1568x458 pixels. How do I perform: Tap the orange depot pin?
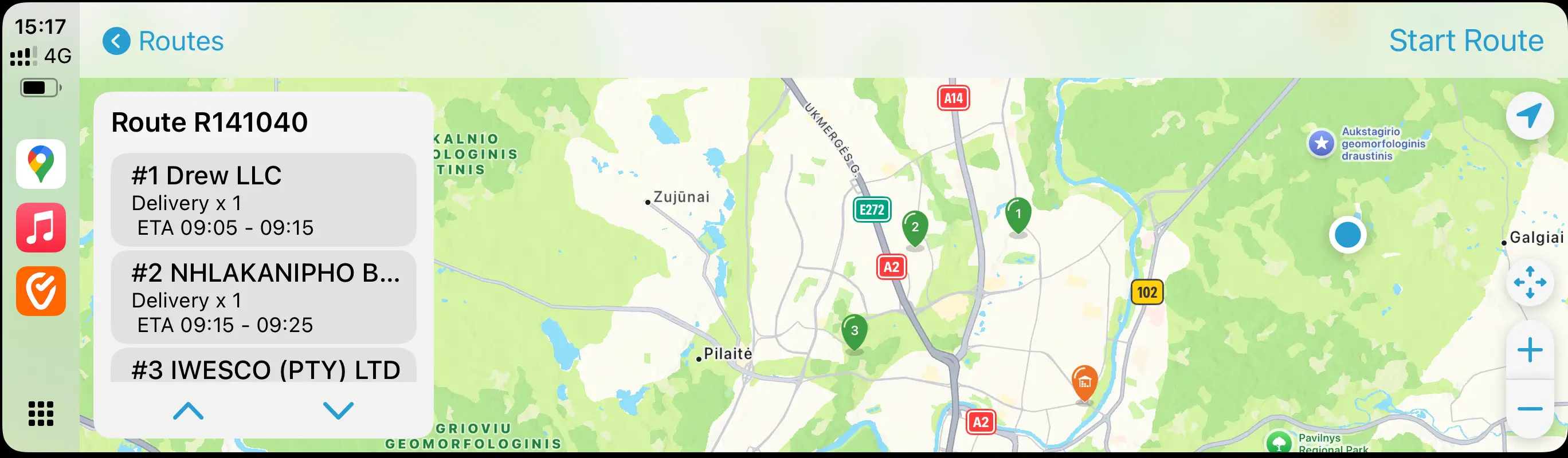click(1084, 382)
